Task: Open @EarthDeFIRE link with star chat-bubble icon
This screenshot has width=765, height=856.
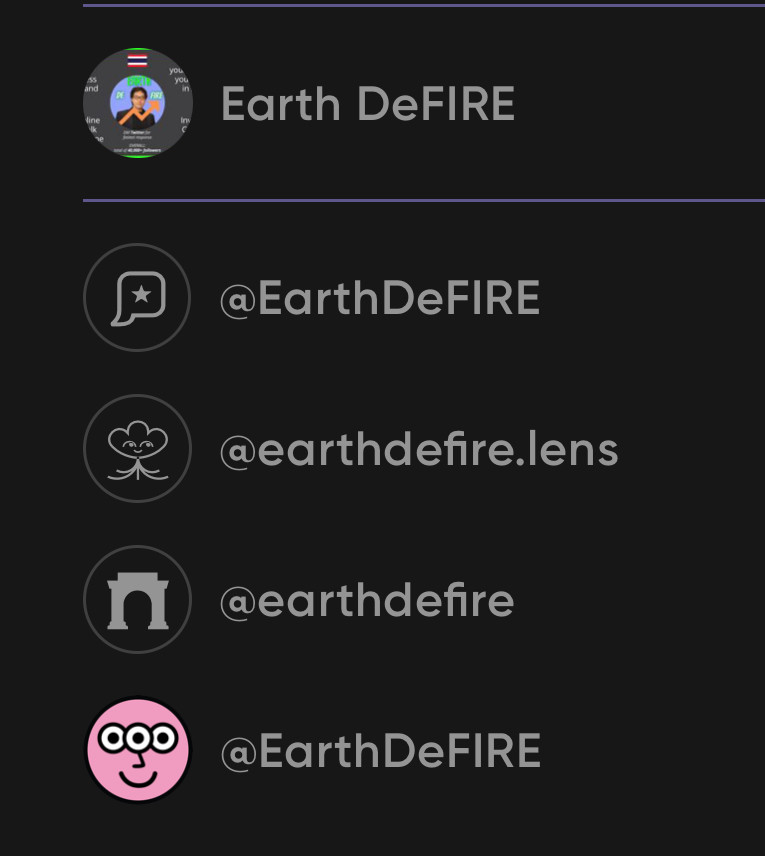Action: tap(379, 298)
